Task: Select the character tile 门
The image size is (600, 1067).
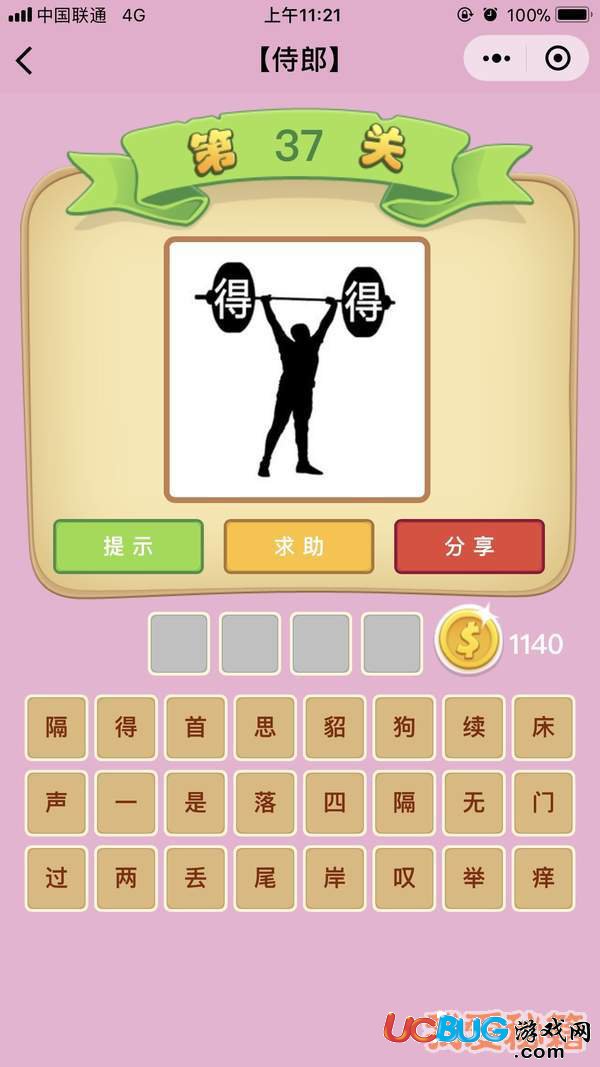Action: tap(543, 803)
